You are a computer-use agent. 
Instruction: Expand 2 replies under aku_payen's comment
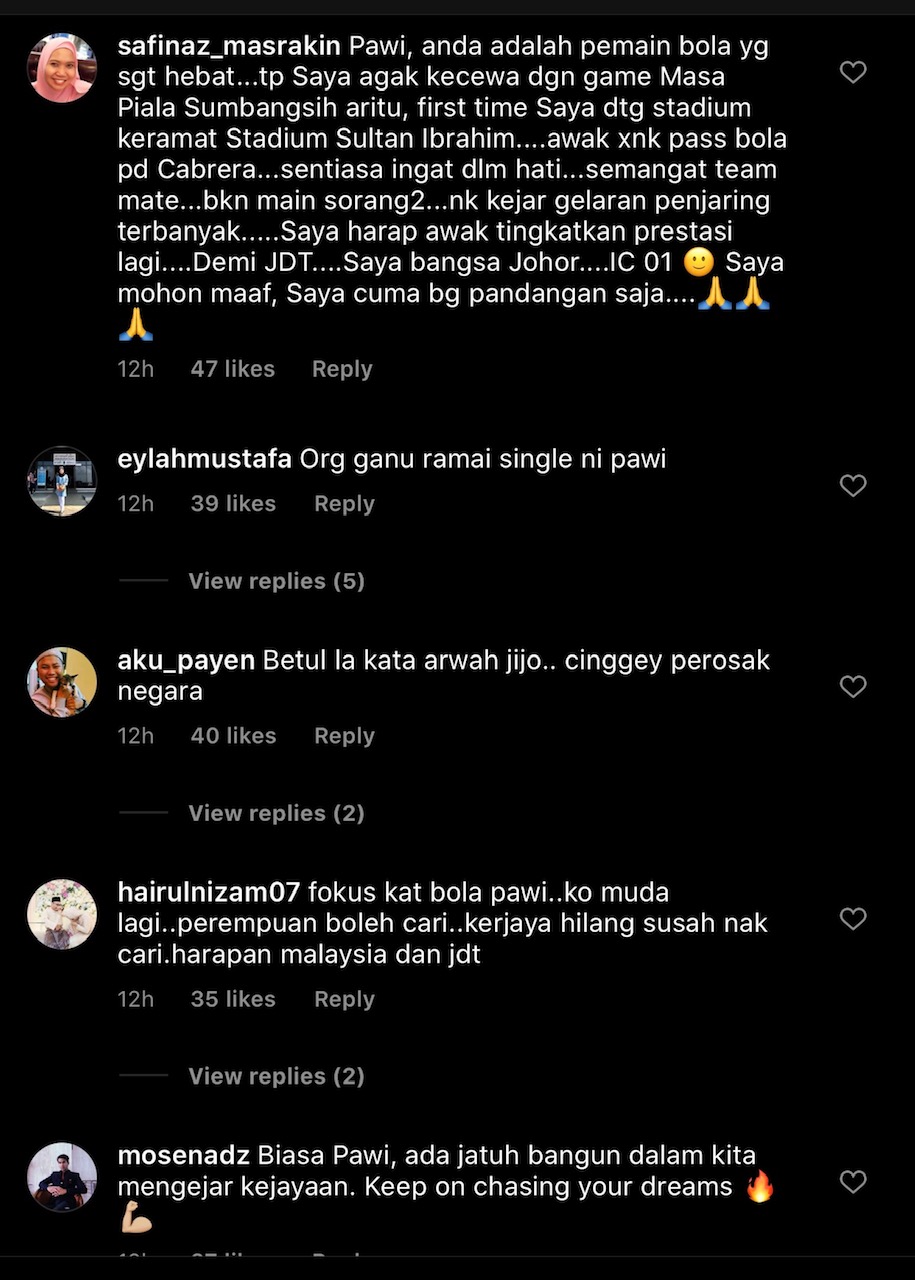point(276,813)
